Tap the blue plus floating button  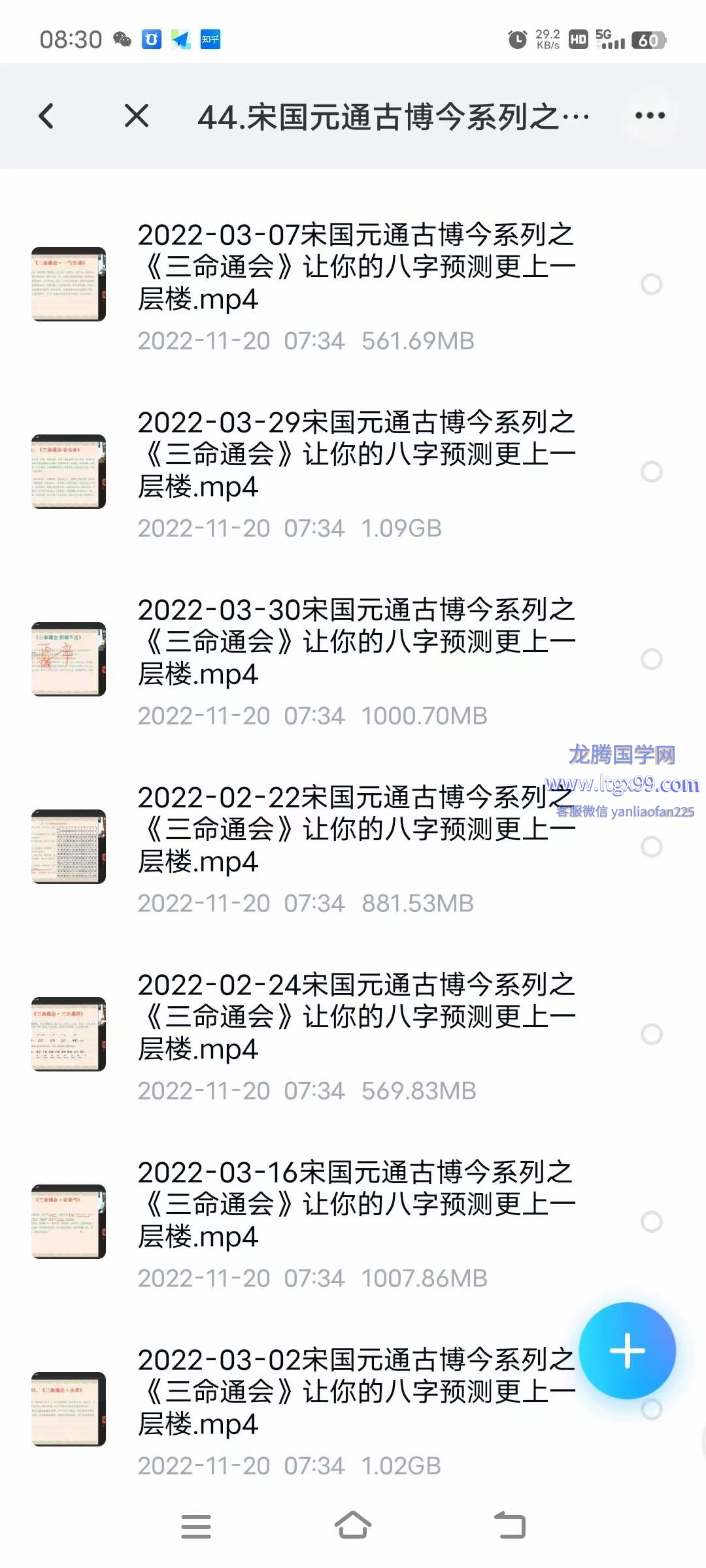click(x=627, y=1350)
